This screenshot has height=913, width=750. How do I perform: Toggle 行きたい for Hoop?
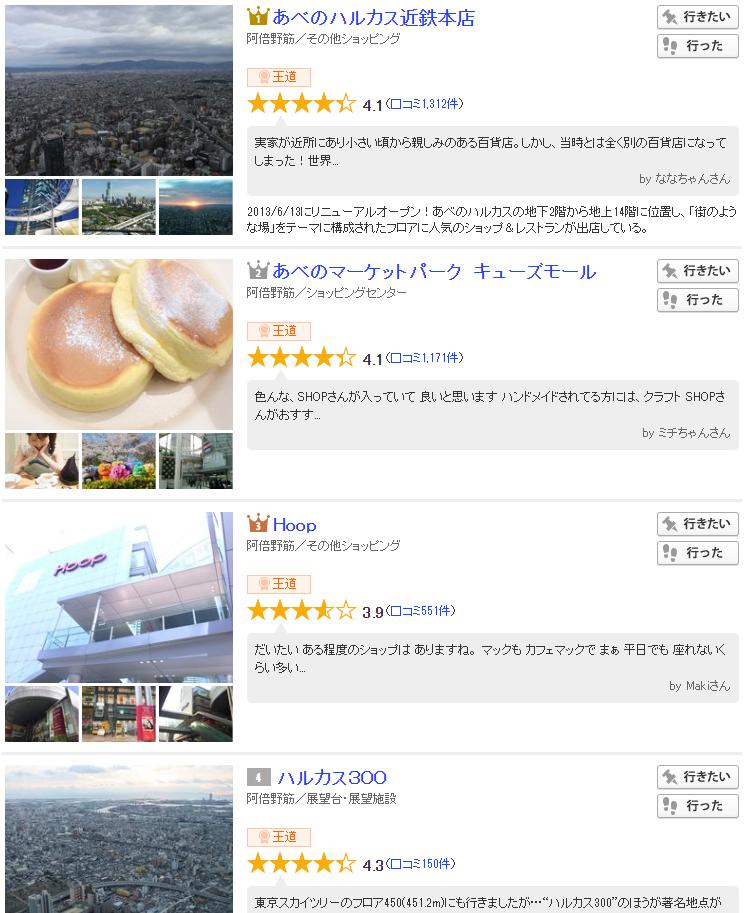click(697, 522)
